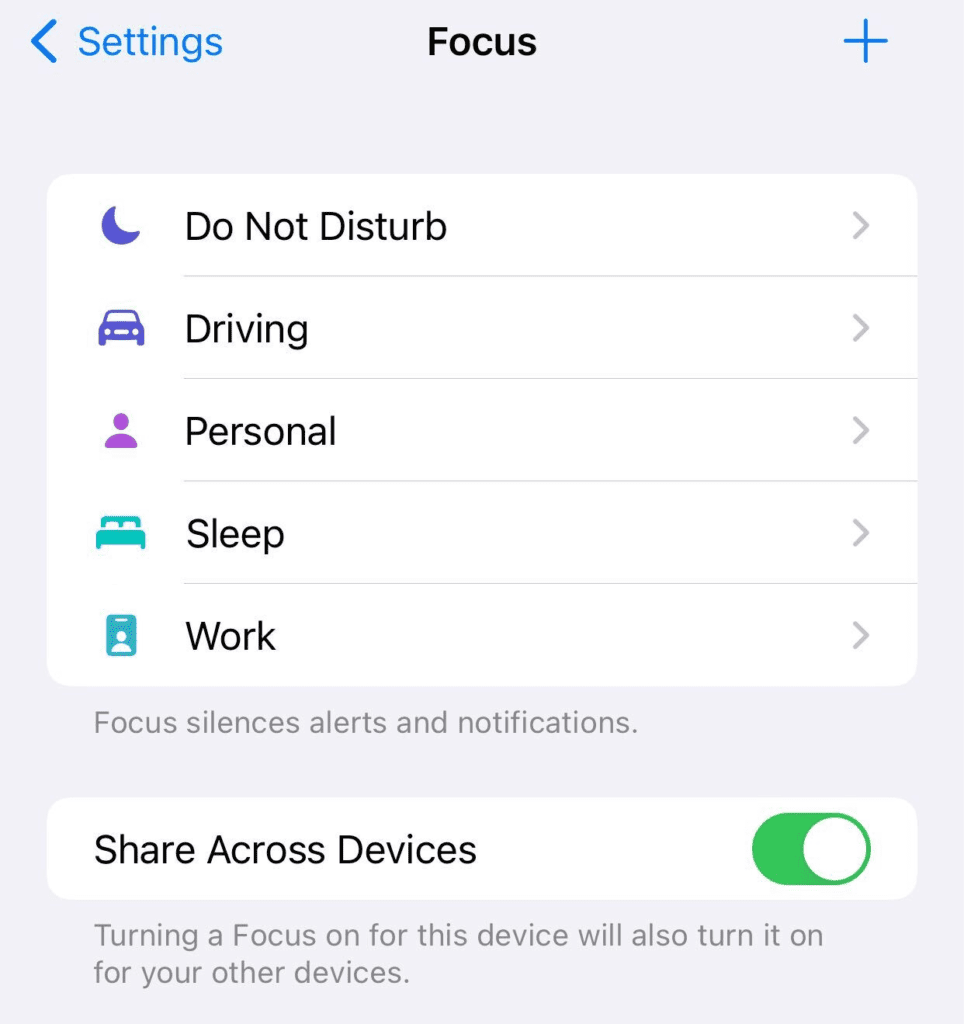Open the Driving focus
The width and height of the screenshot is (964, 1024).
point(480,329)
